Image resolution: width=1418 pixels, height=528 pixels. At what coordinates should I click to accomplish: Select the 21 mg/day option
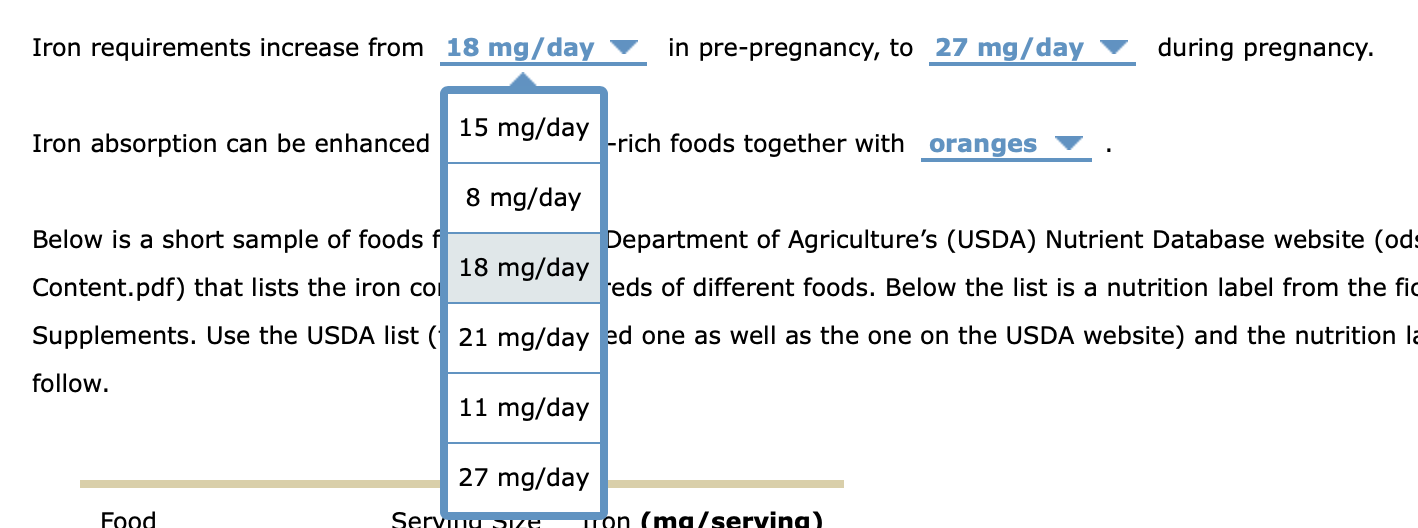(523, 338)
